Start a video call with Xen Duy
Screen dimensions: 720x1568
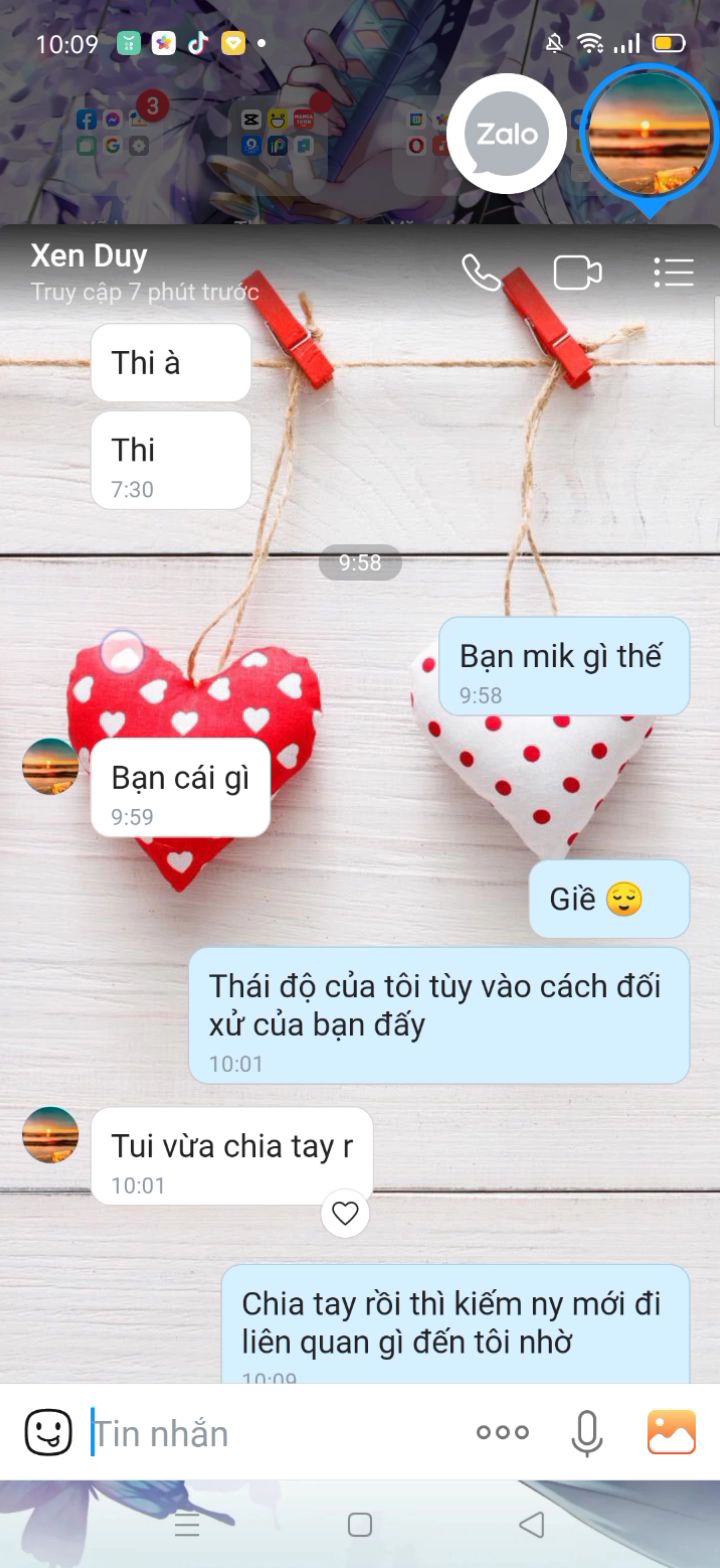click(578, 272)
